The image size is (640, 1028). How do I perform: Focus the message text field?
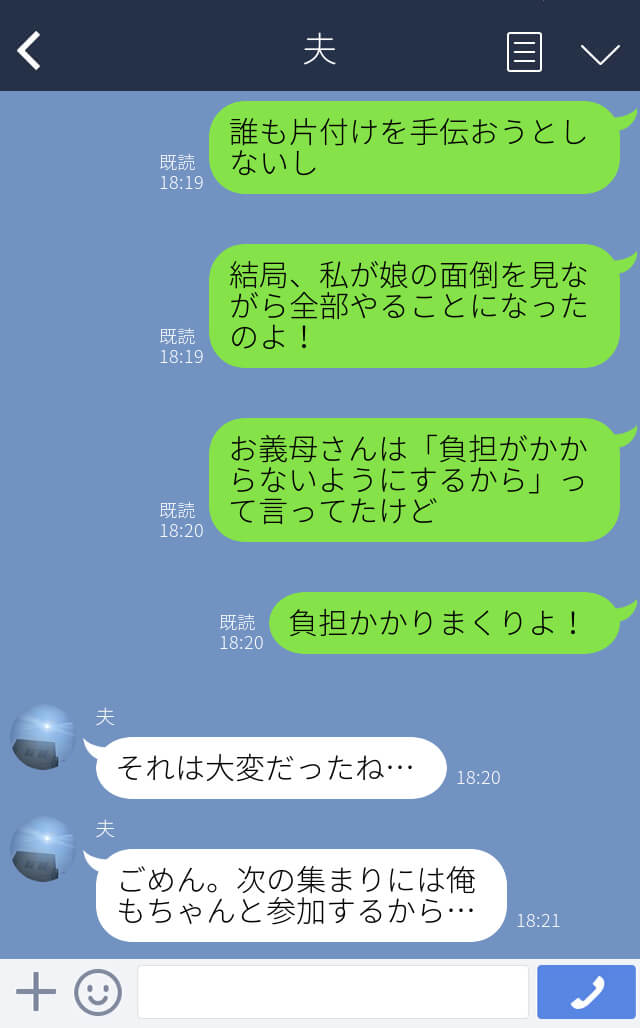332,992
